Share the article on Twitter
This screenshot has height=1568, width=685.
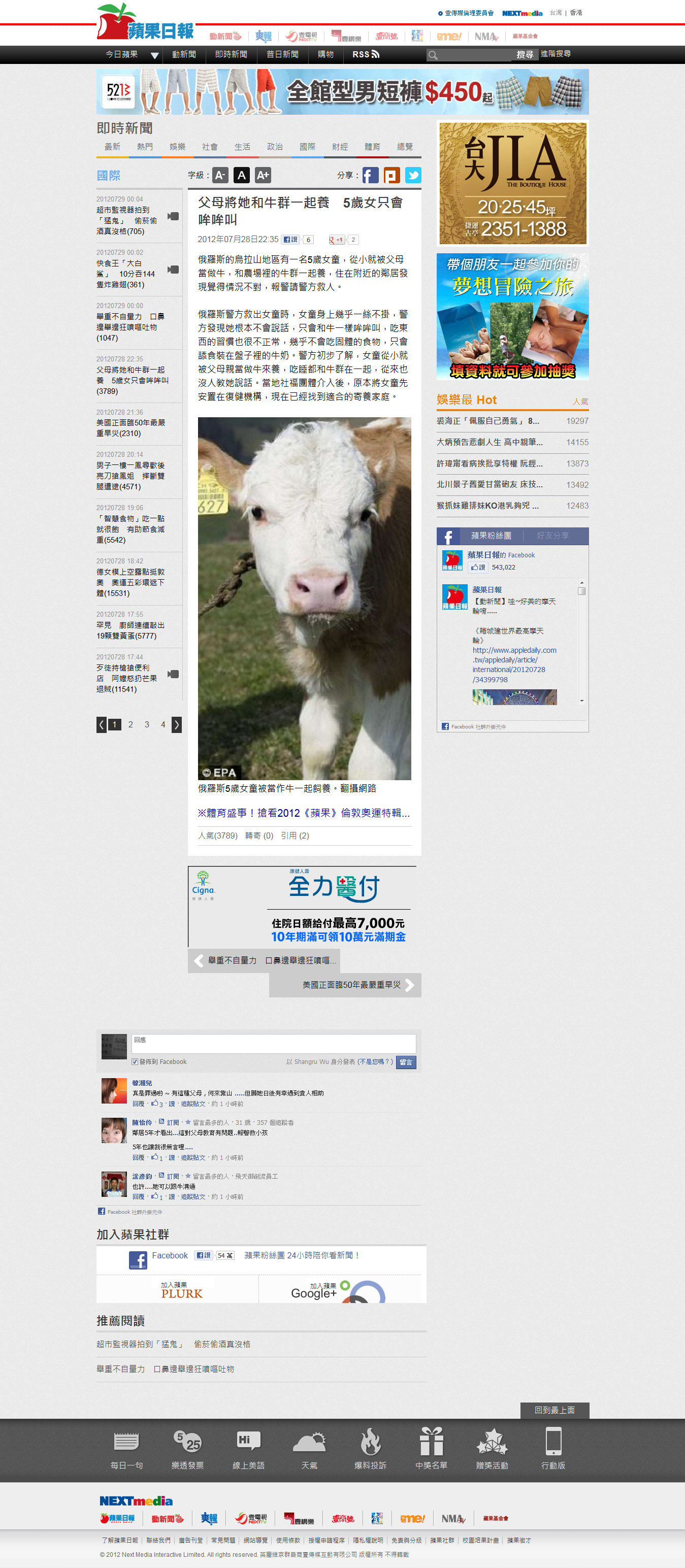[413, 175]
